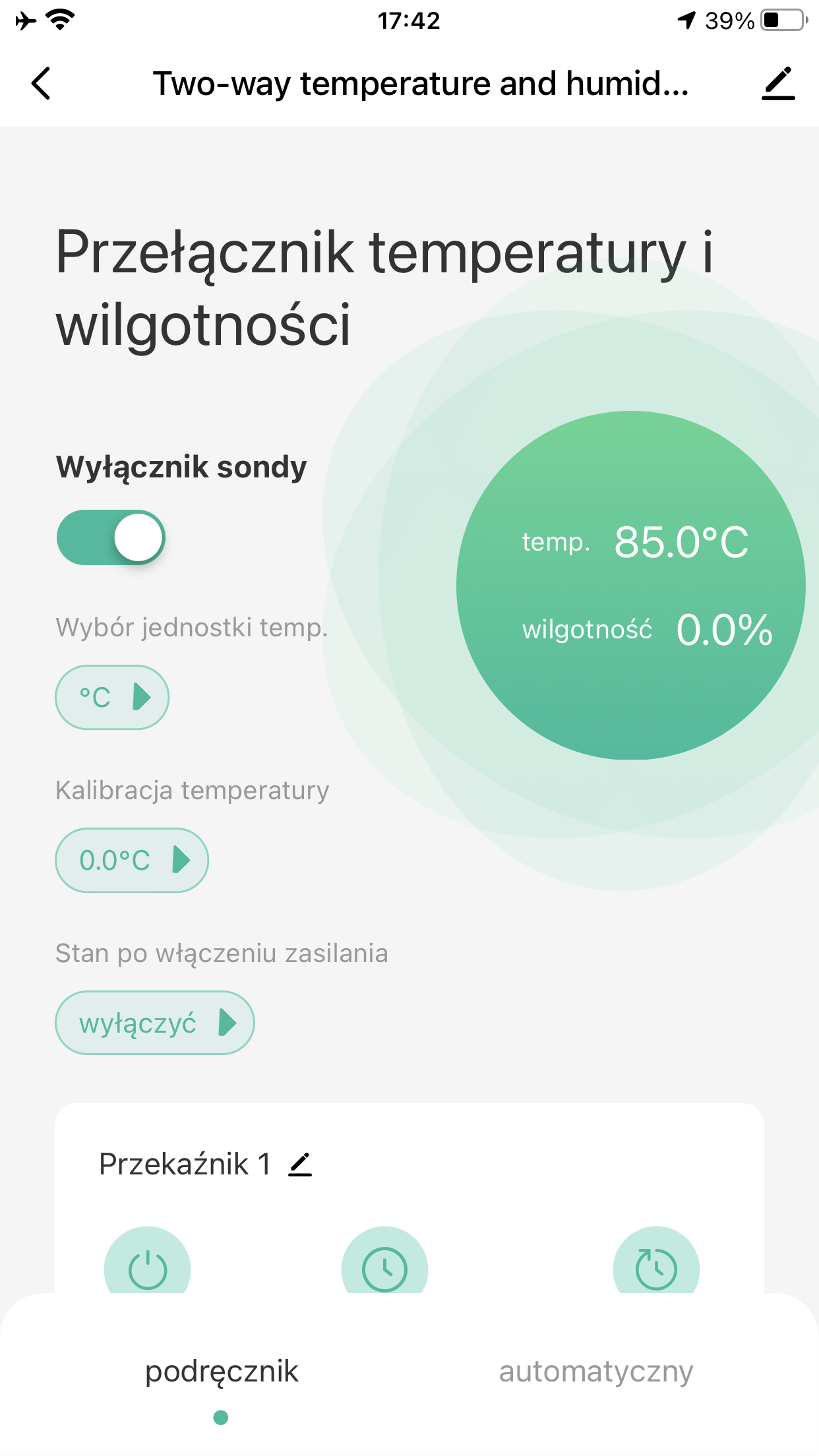Switch to the automatyczny tab
This screenshot has height=1456, width=819.
pyautogui.click(x=596, y=1372)
